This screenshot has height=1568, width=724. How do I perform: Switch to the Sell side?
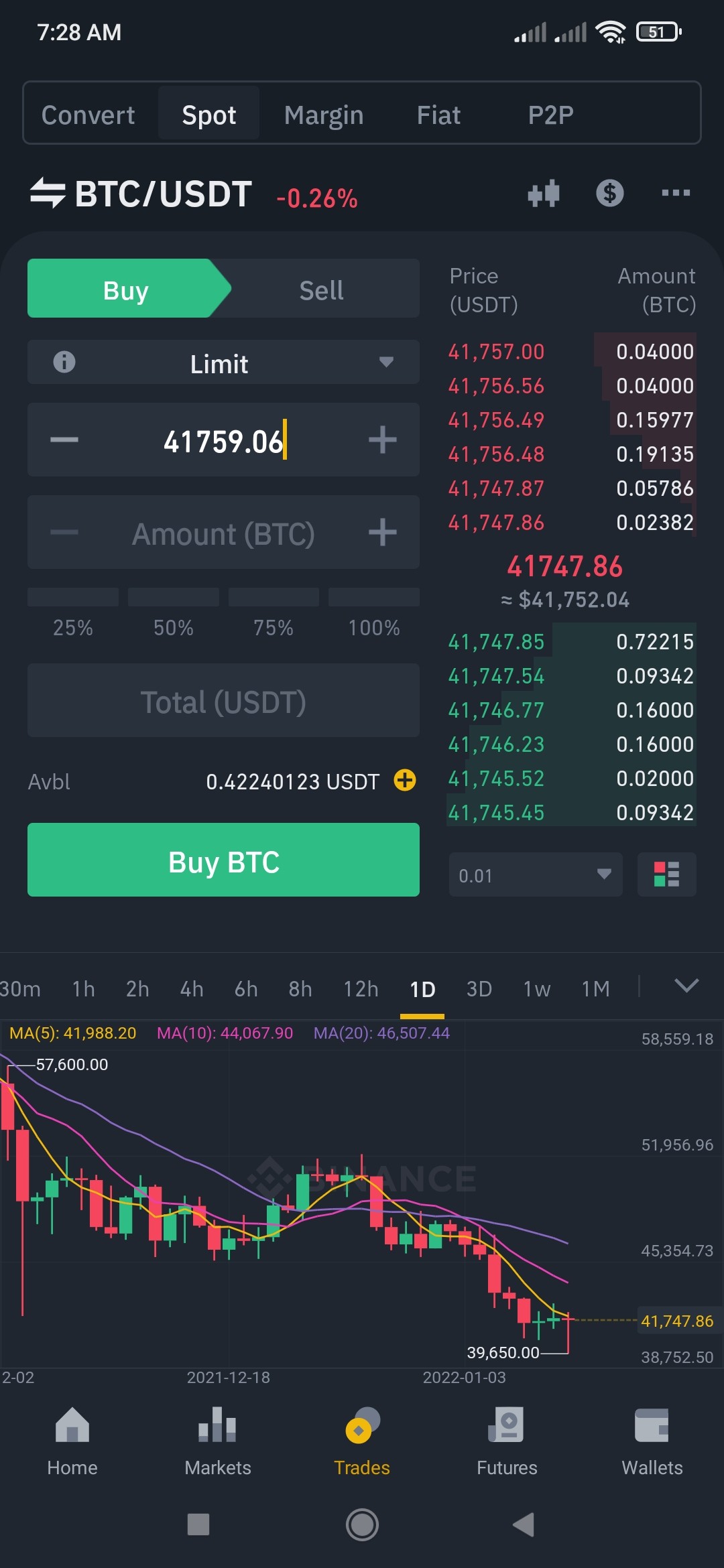click(x=321, y=290)
